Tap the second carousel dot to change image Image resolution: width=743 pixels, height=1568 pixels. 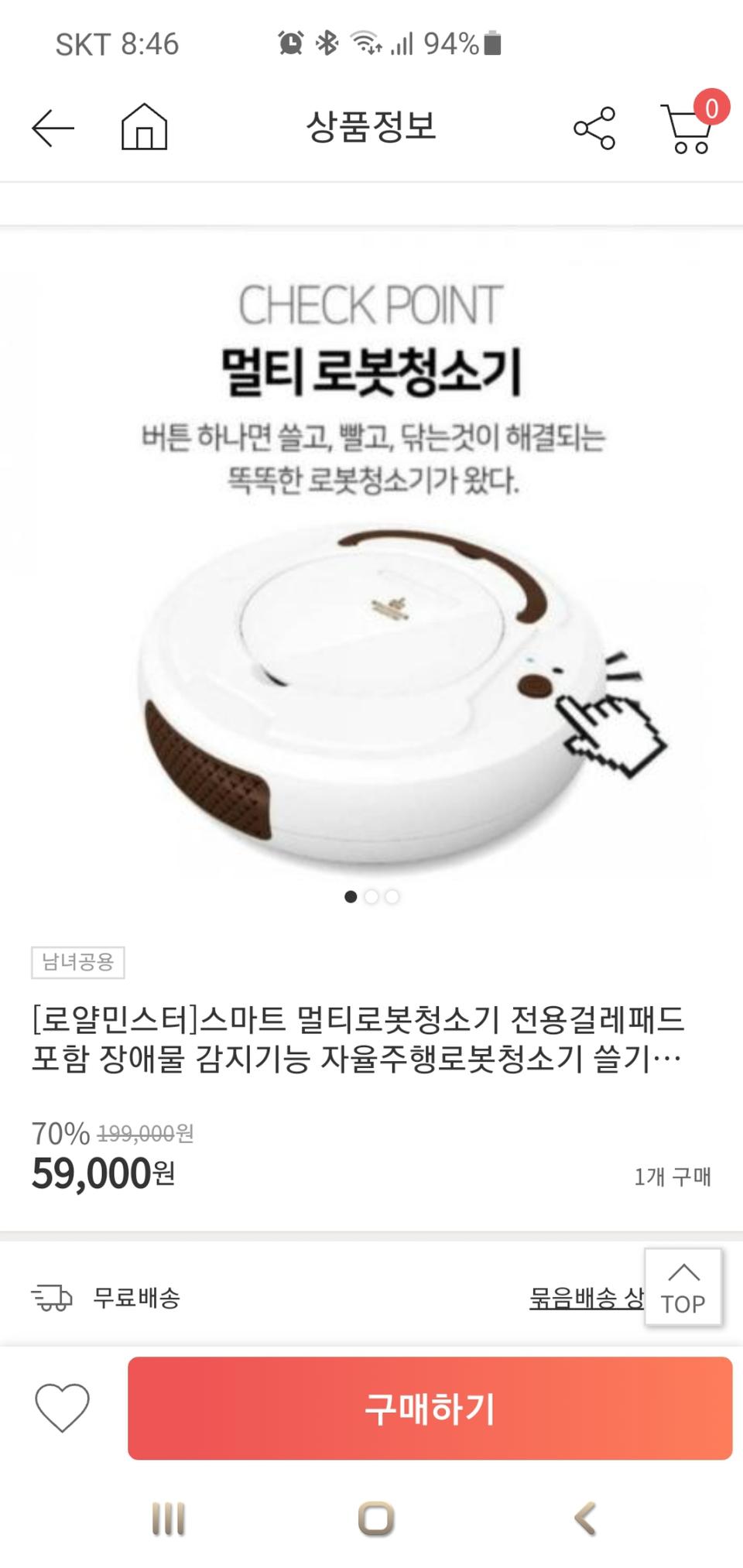[x=371, y=896]
